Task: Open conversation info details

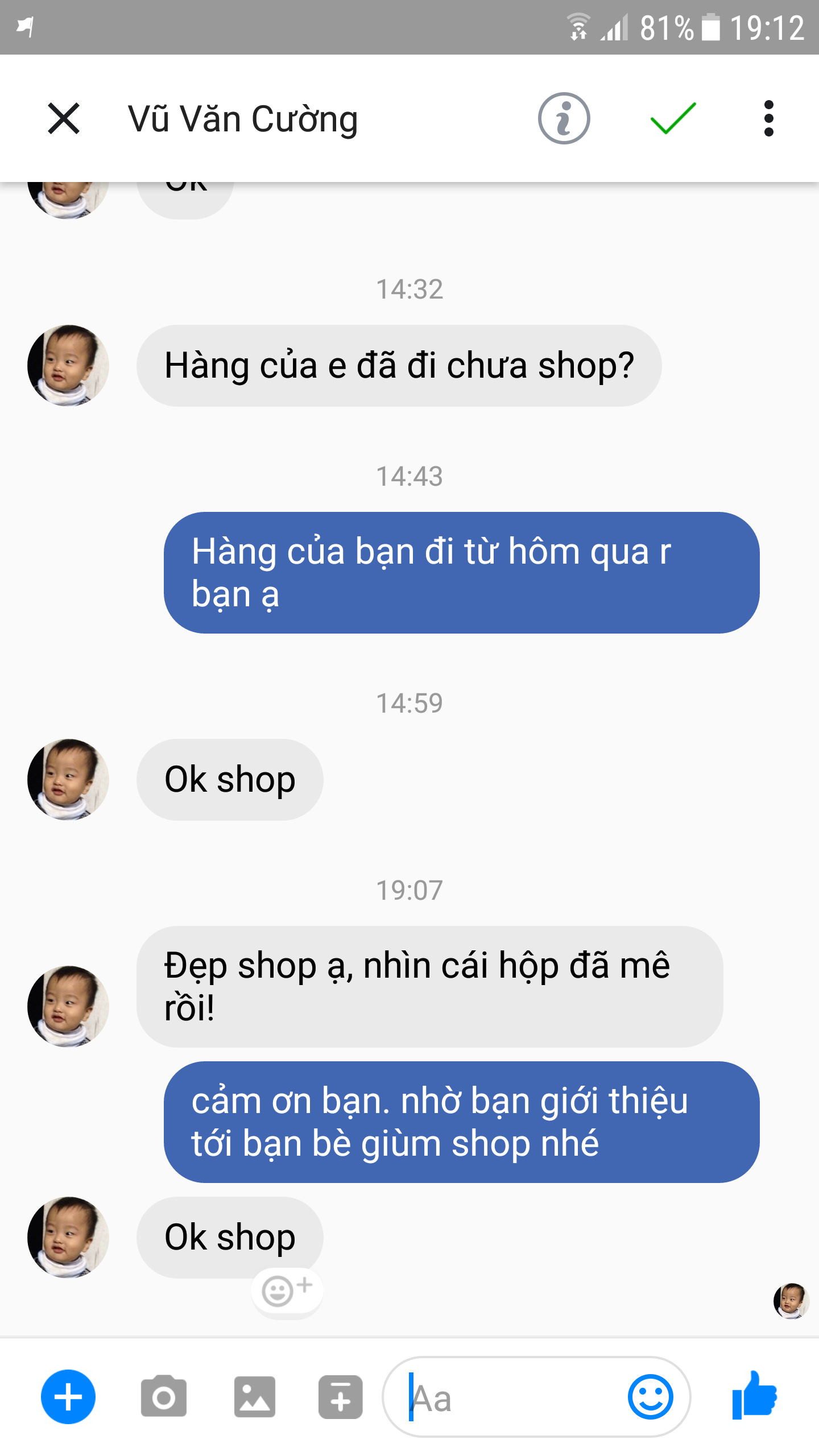Action: (x=564, y=119)
